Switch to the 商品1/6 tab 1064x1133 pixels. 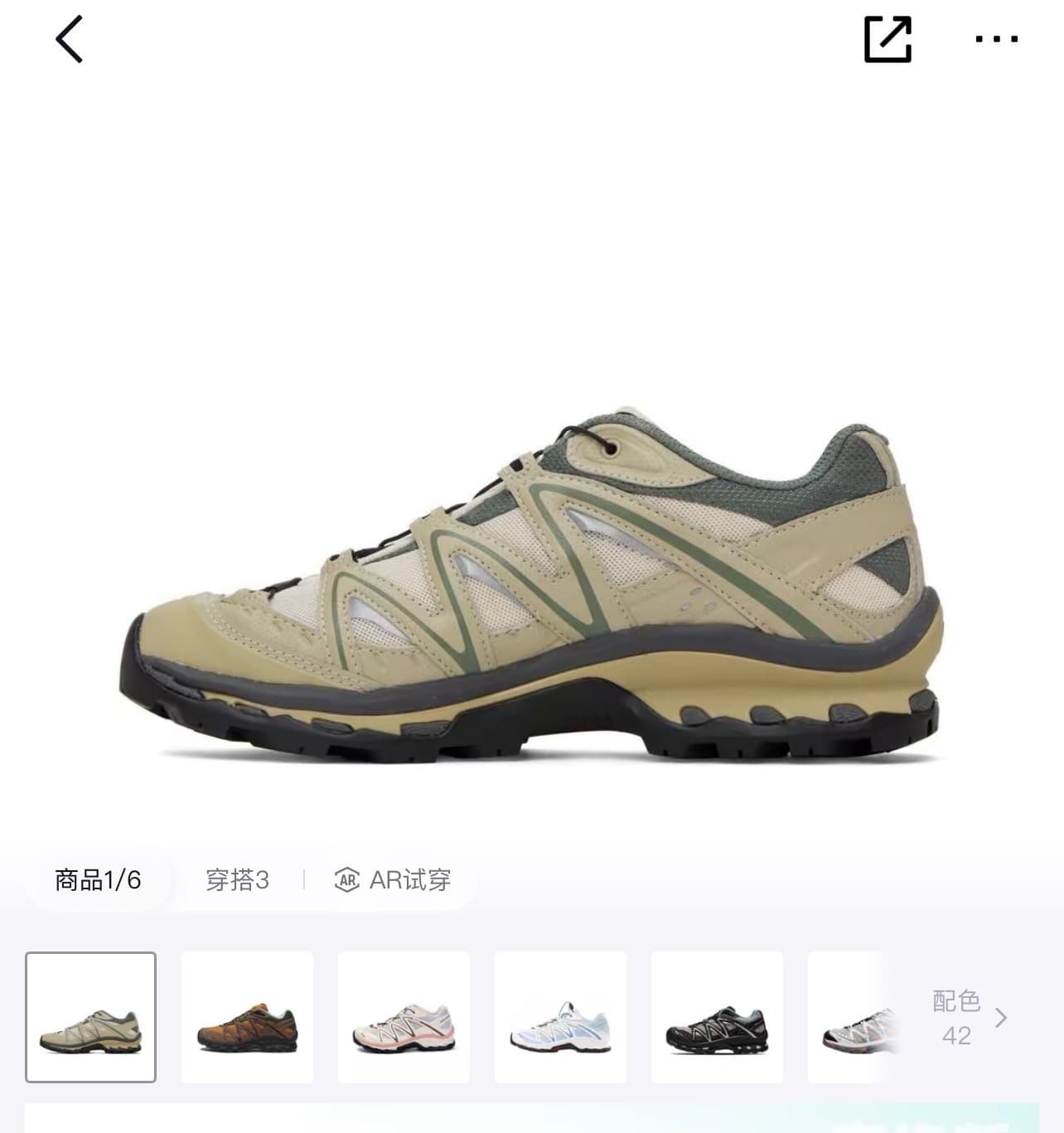point(98,879)
